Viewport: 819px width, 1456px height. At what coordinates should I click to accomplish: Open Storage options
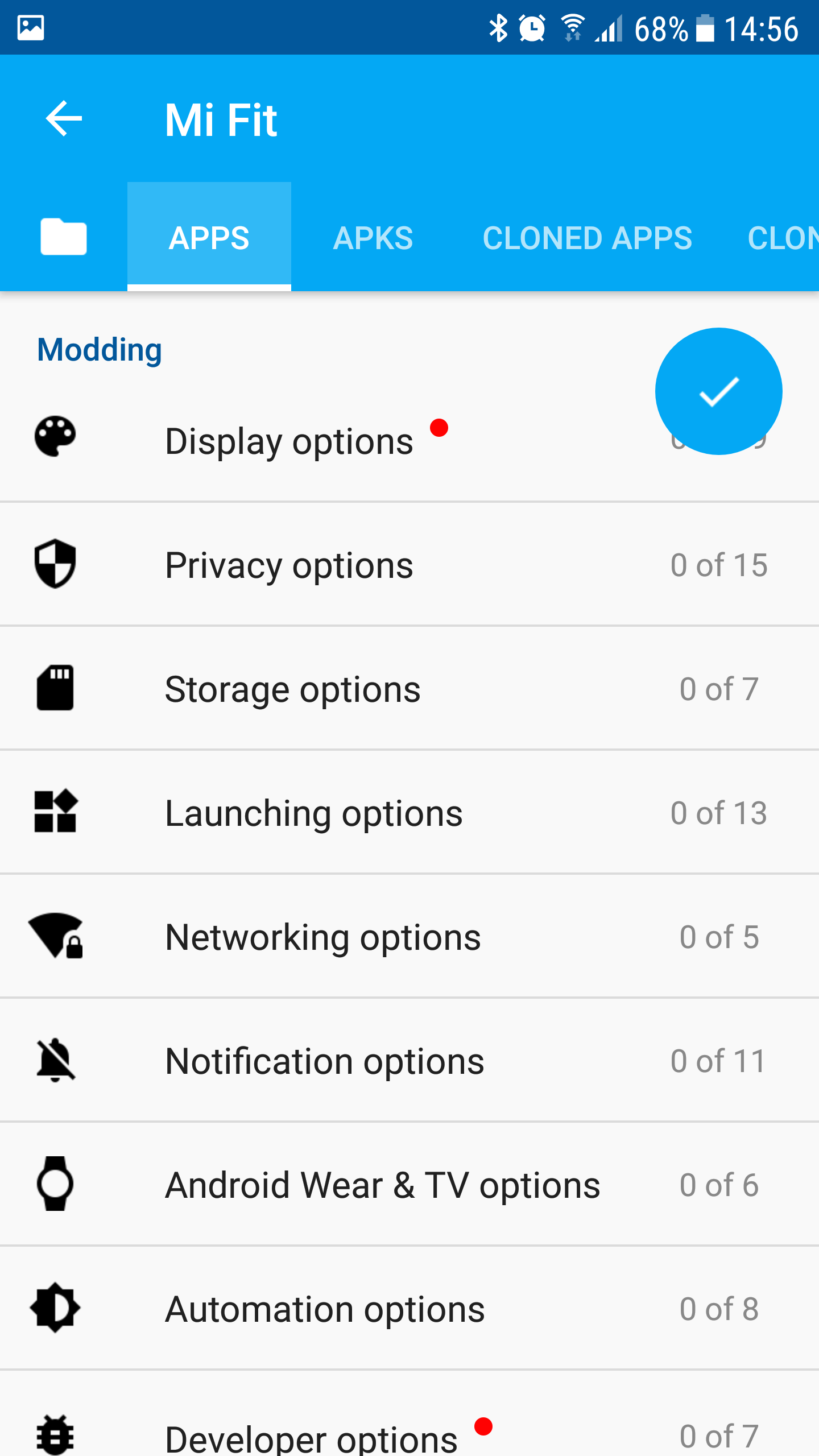pos(409,688)
